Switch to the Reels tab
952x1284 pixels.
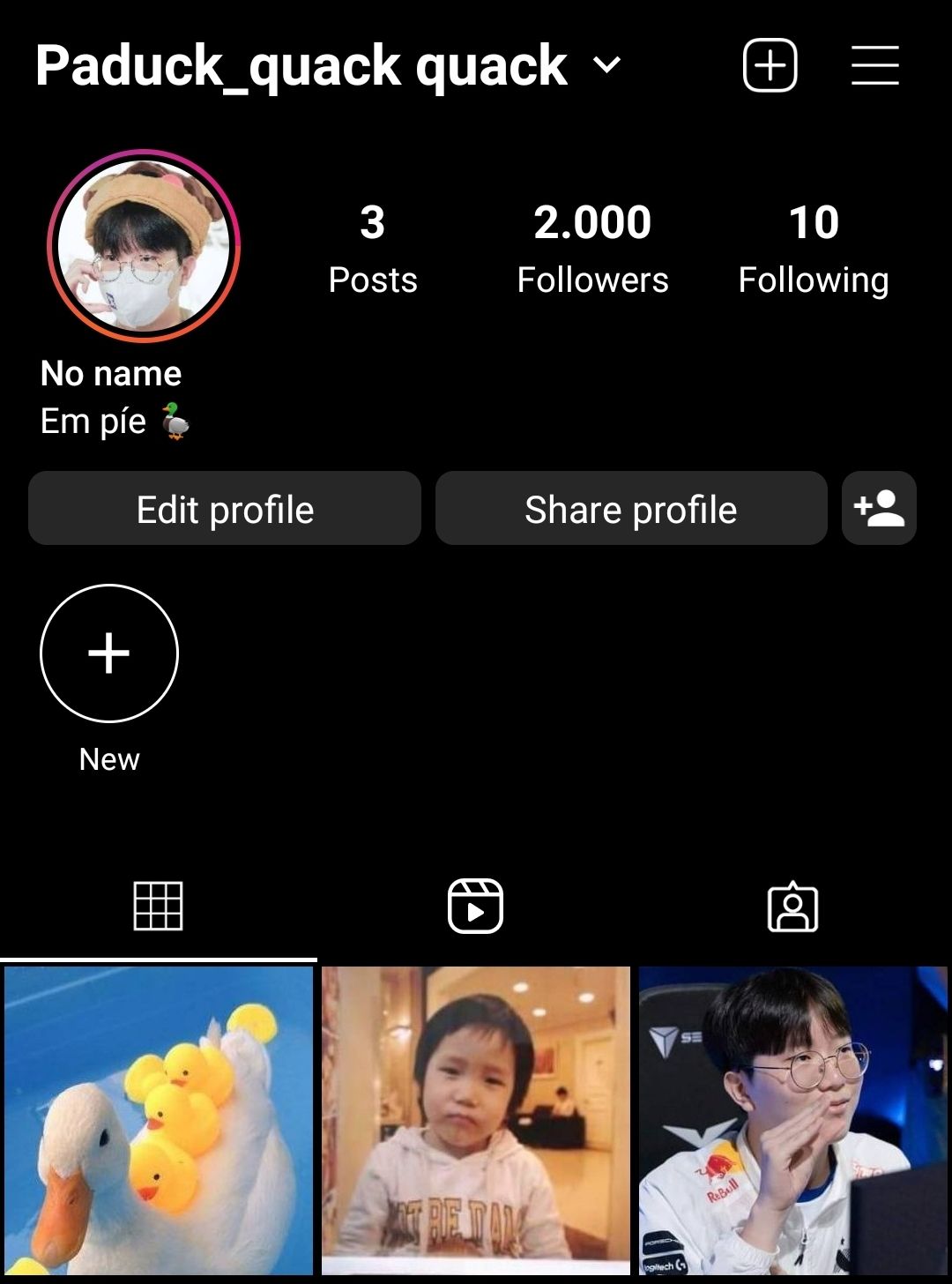click(x=475, y=906)
